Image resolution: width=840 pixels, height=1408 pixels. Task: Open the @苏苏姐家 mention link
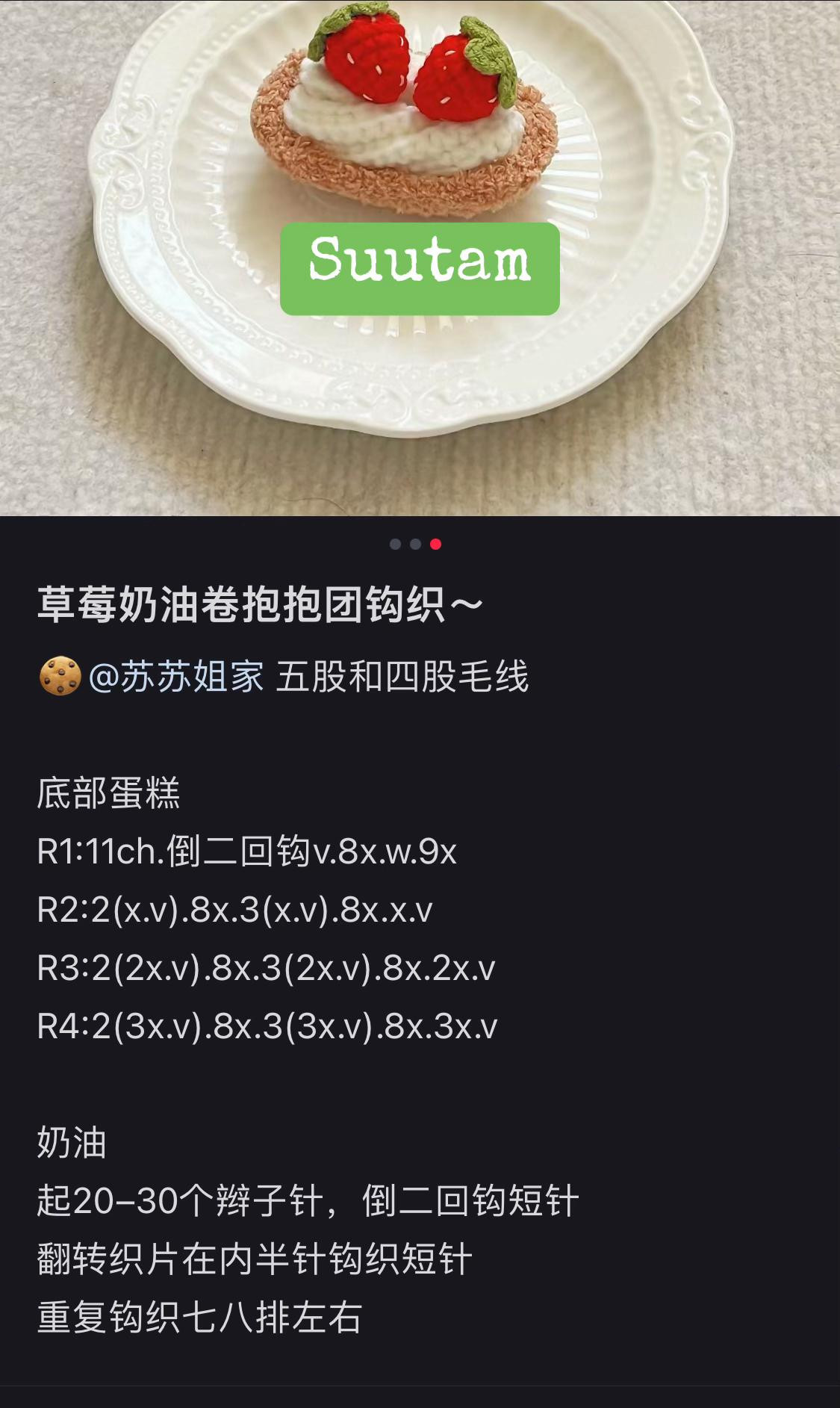tap(176, 677)
